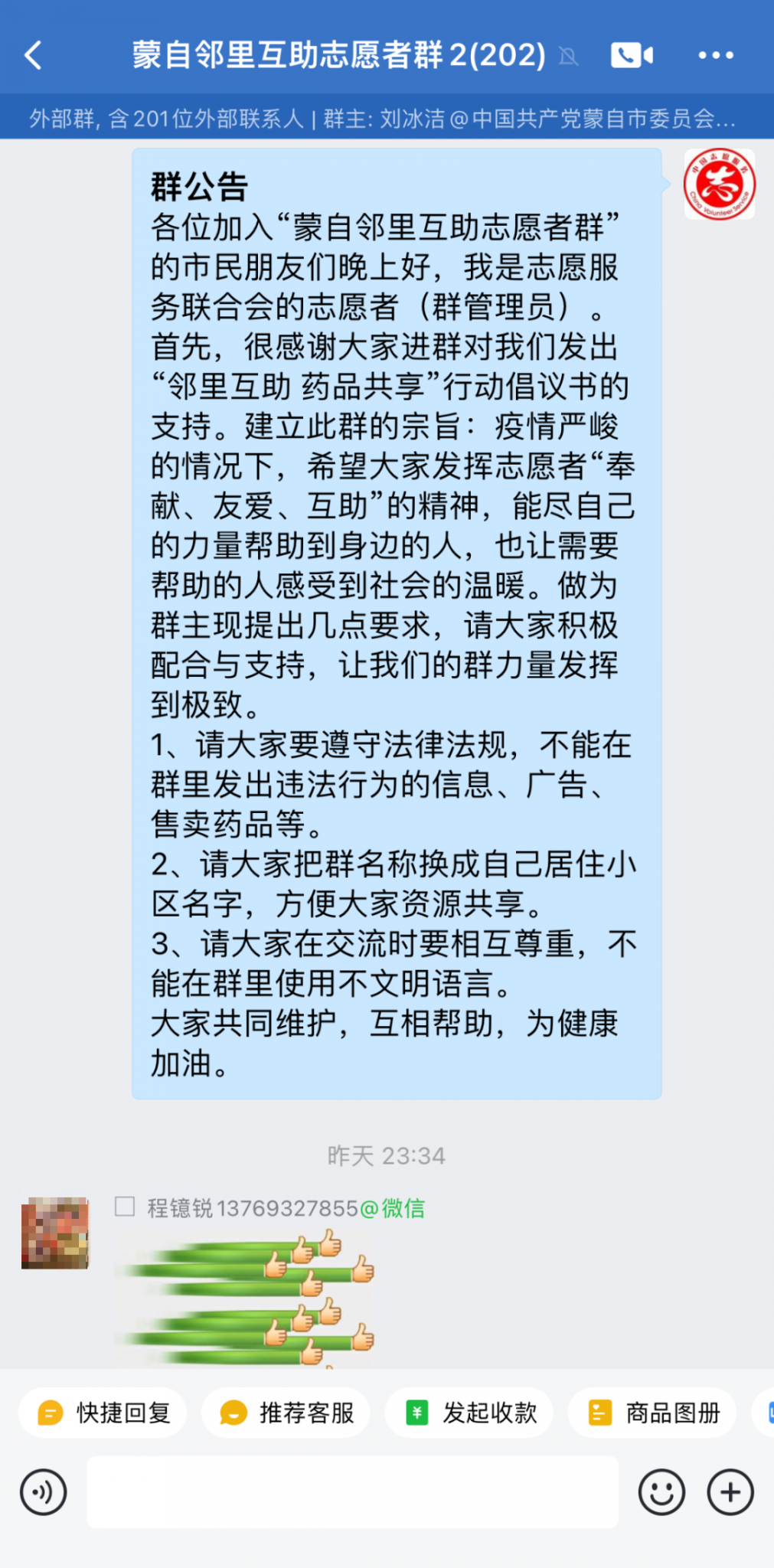Open the 商品图册 product catalog
The image size is (774, 1568).
tap(652, 1413)
